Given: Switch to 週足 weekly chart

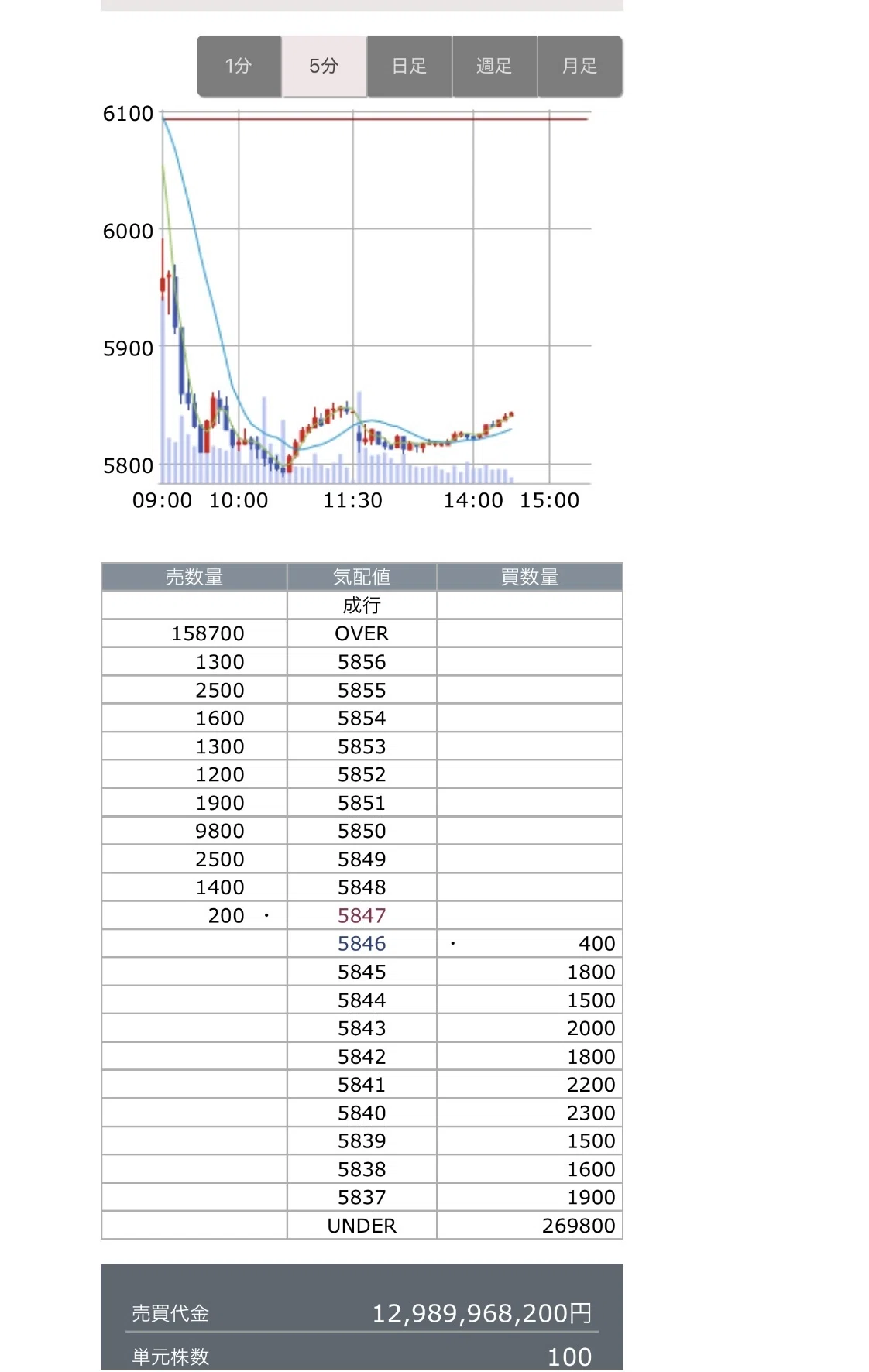Looking at the screenshot, I should coord(495,67).
